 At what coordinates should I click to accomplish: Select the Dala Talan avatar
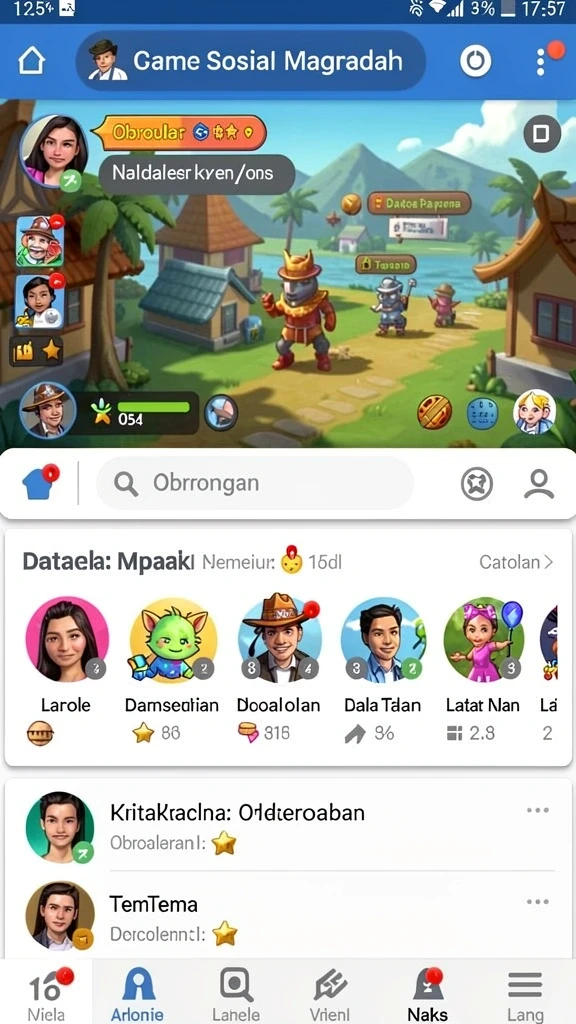pyautogui.click(x=383, y=639)
